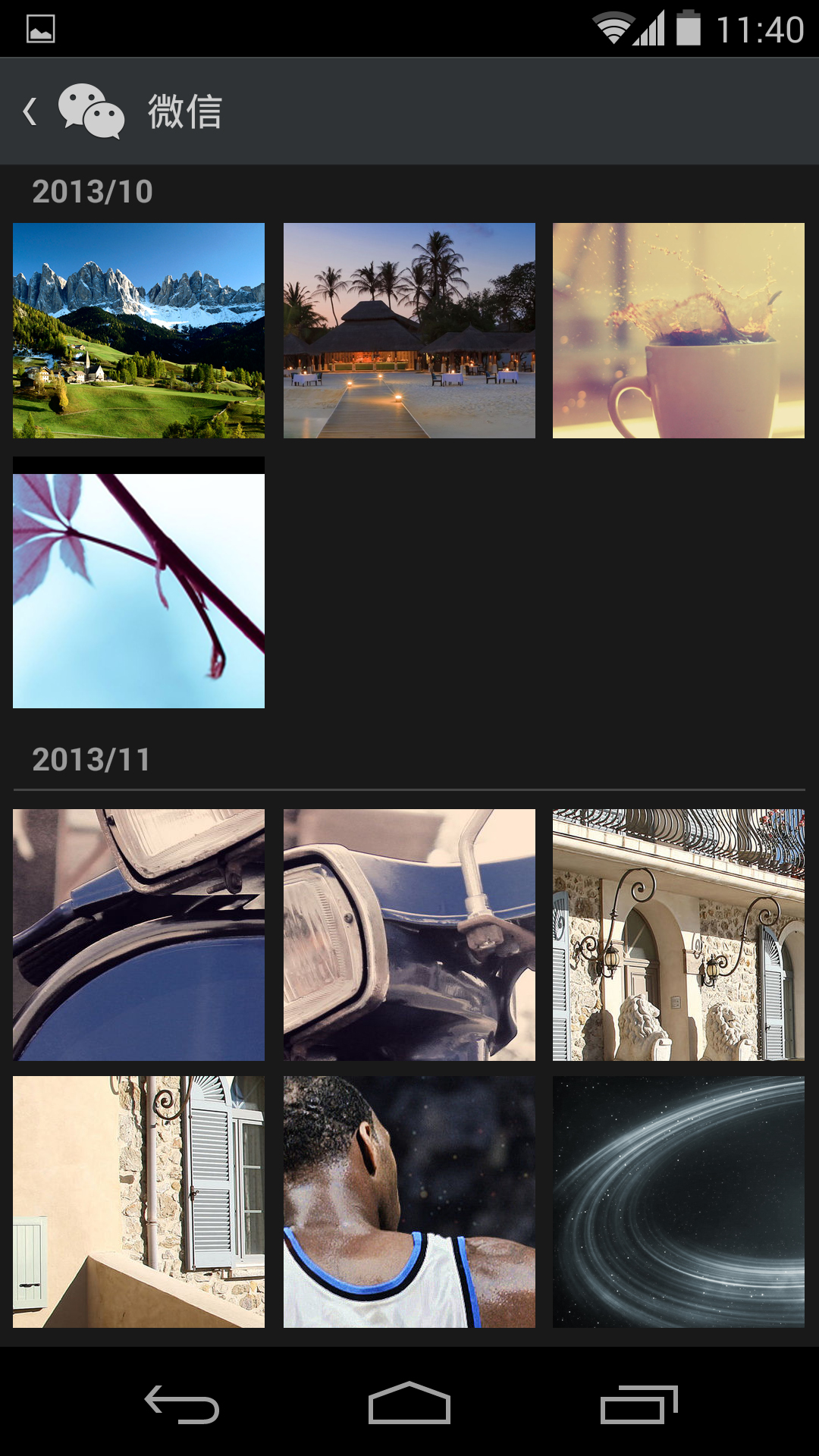
Task: Open the window shutters wall photo
Action: [x=139, y=1202]
